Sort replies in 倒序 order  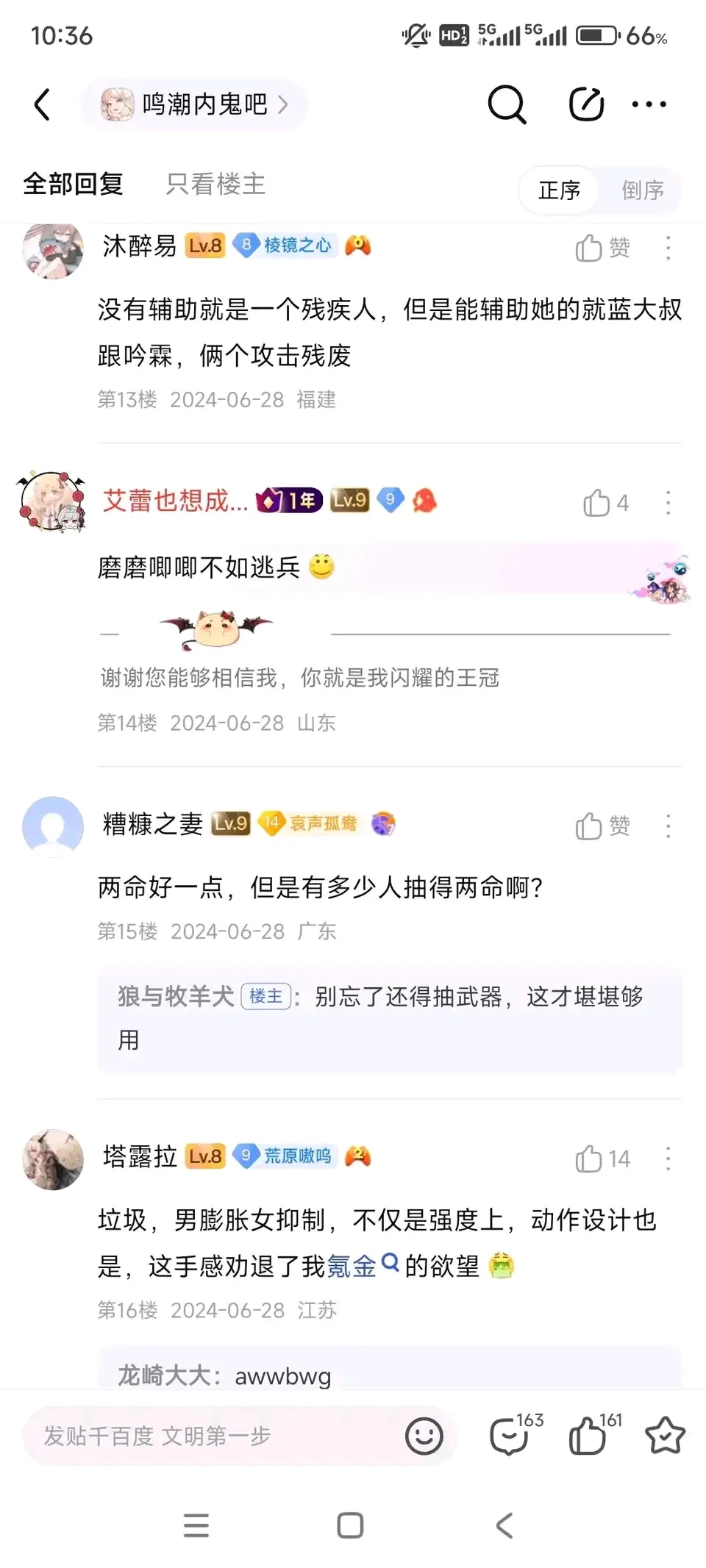pos(642,190)
